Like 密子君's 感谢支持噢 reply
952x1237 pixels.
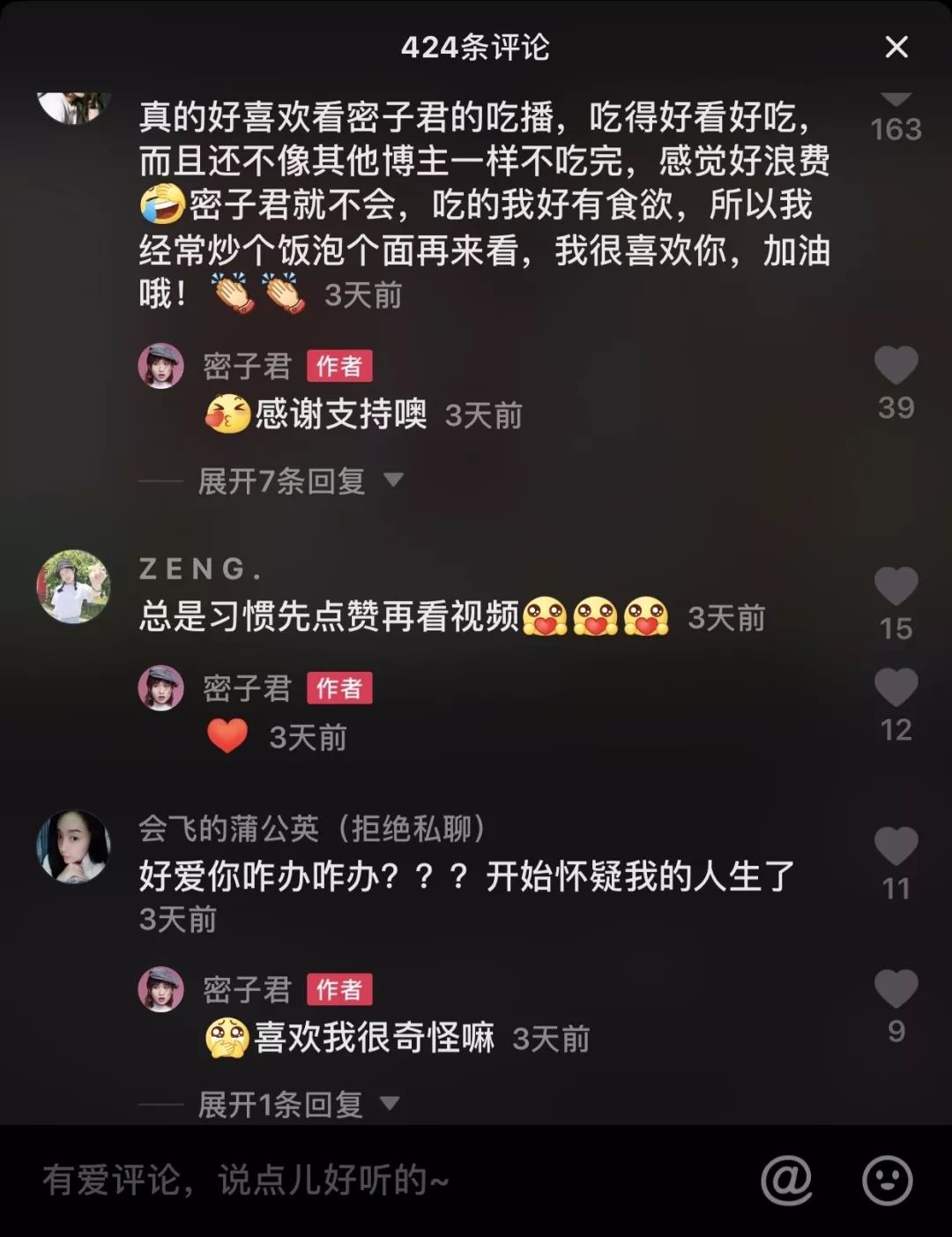coord(896,366)
